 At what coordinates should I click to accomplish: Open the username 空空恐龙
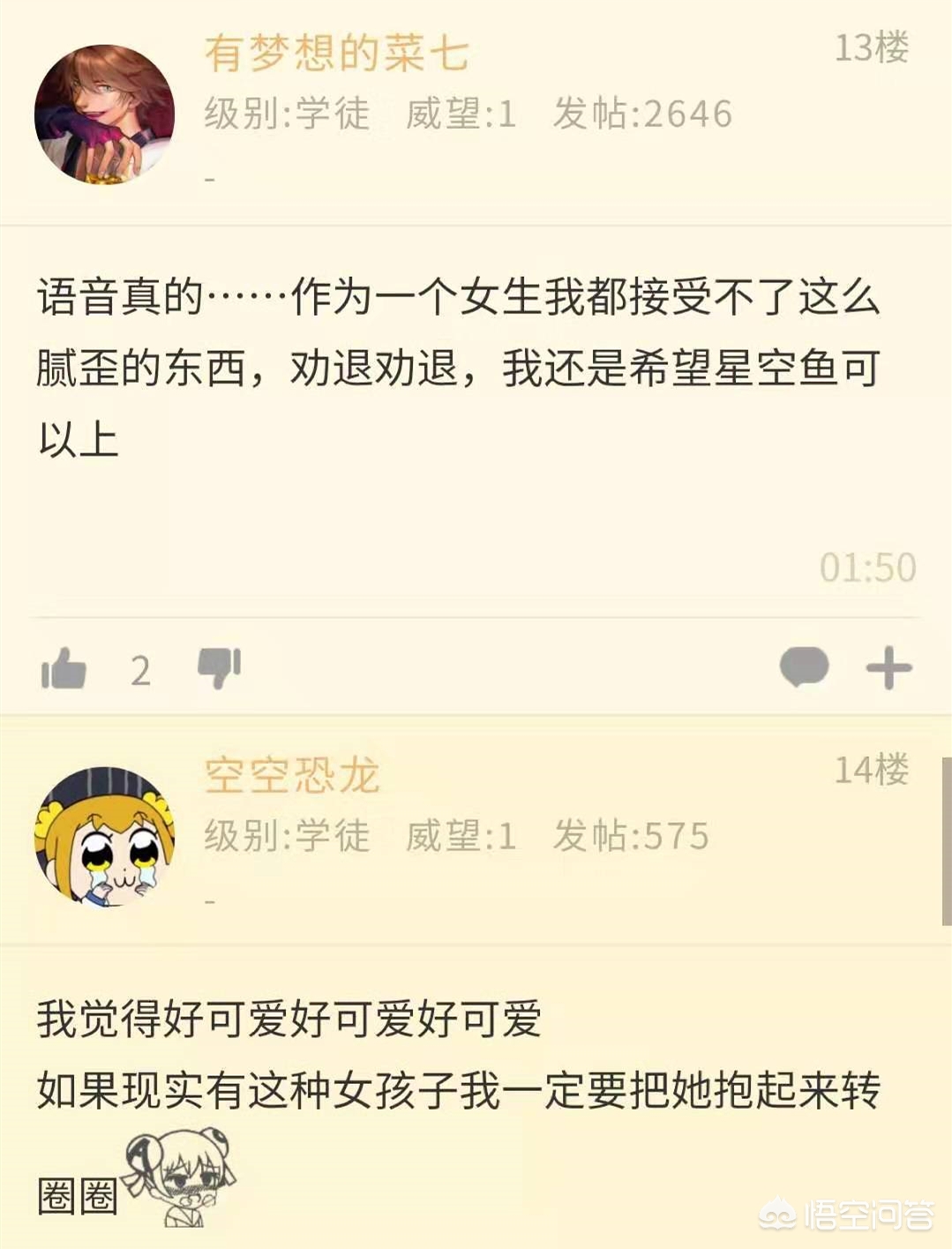point(292,775)
